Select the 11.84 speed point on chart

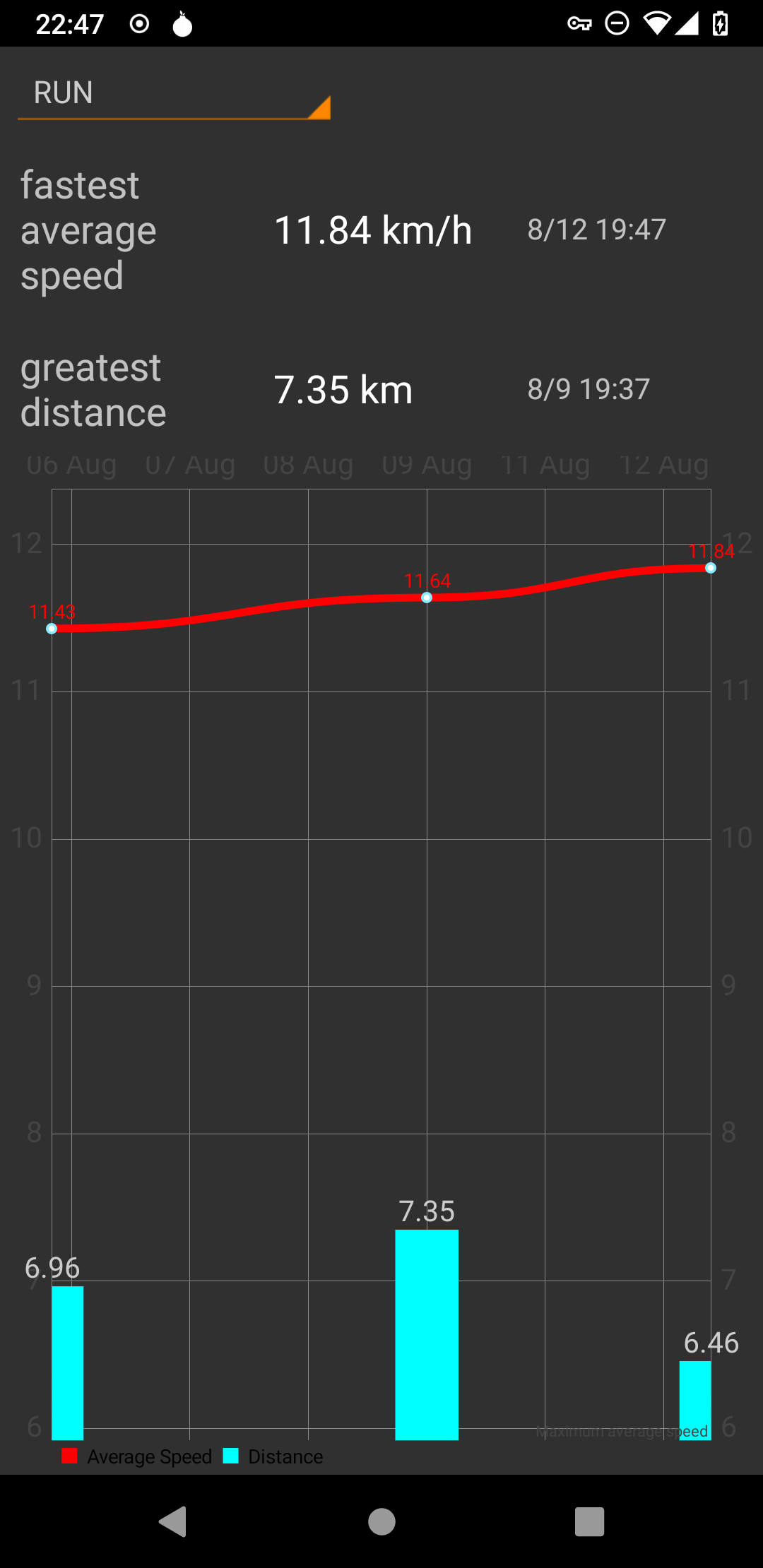[711, 568]
